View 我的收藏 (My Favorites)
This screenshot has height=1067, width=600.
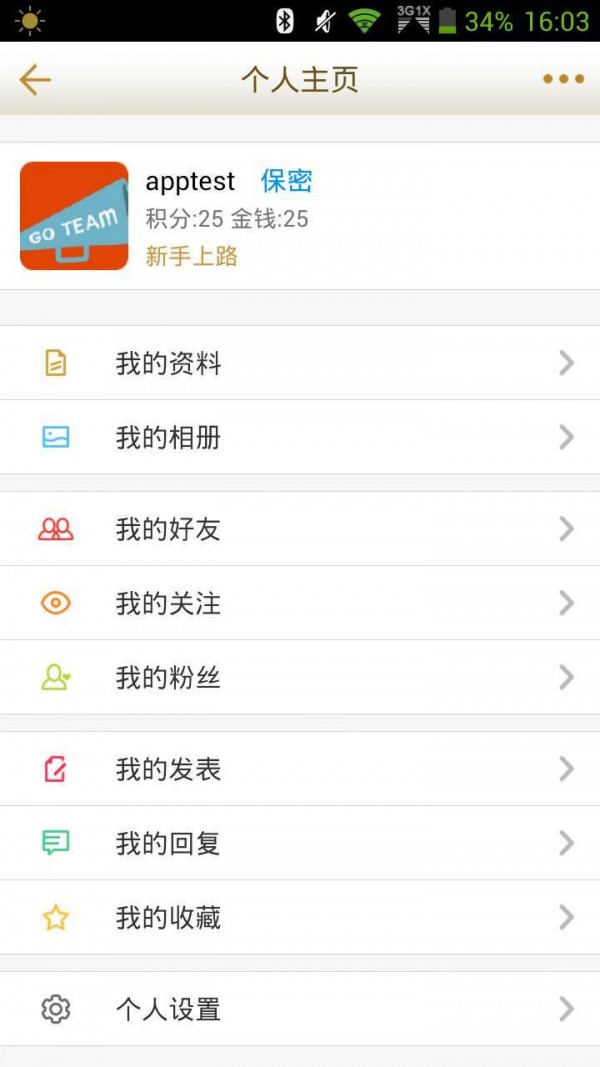[300, 917]
